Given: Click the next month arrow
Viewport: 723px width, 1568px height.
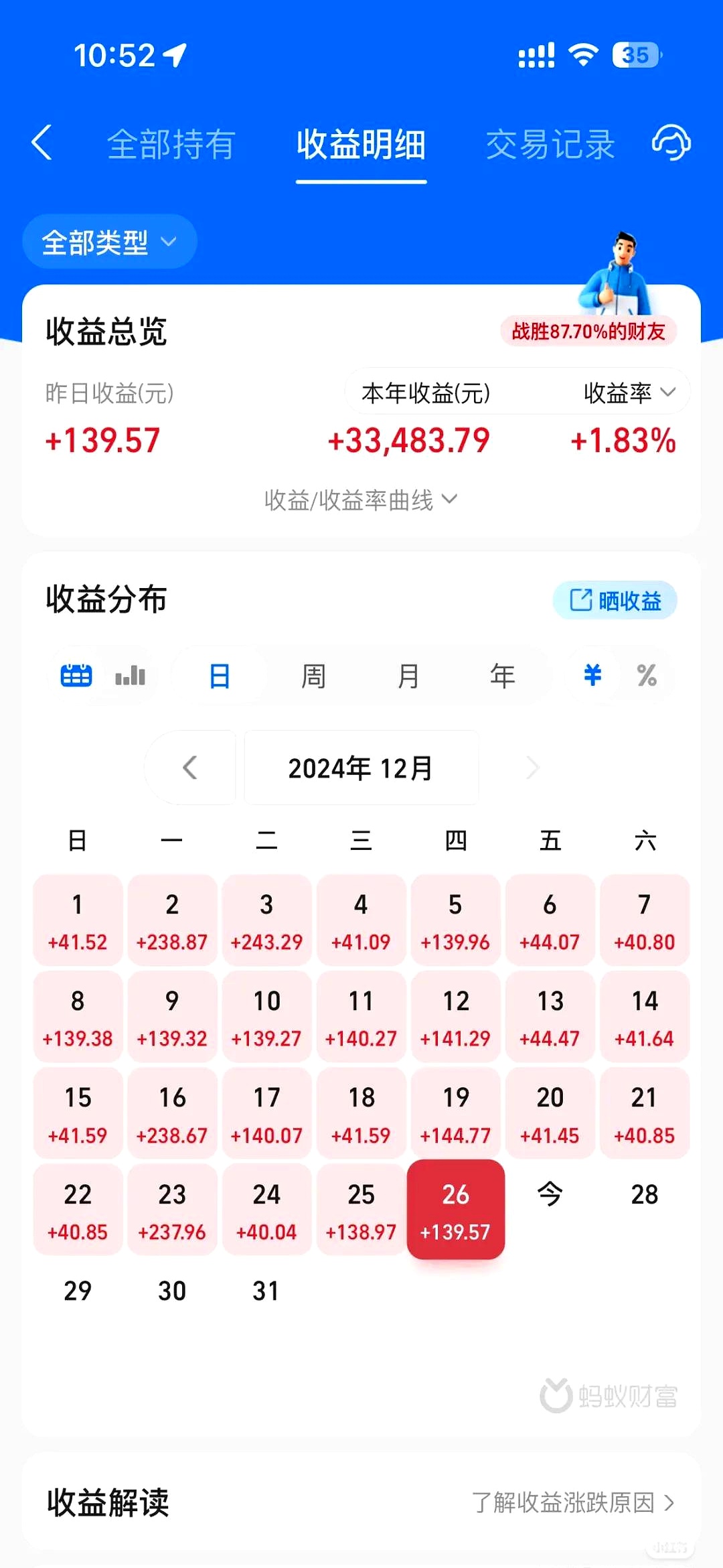Looking at the screenshot, I should [532, 768].
